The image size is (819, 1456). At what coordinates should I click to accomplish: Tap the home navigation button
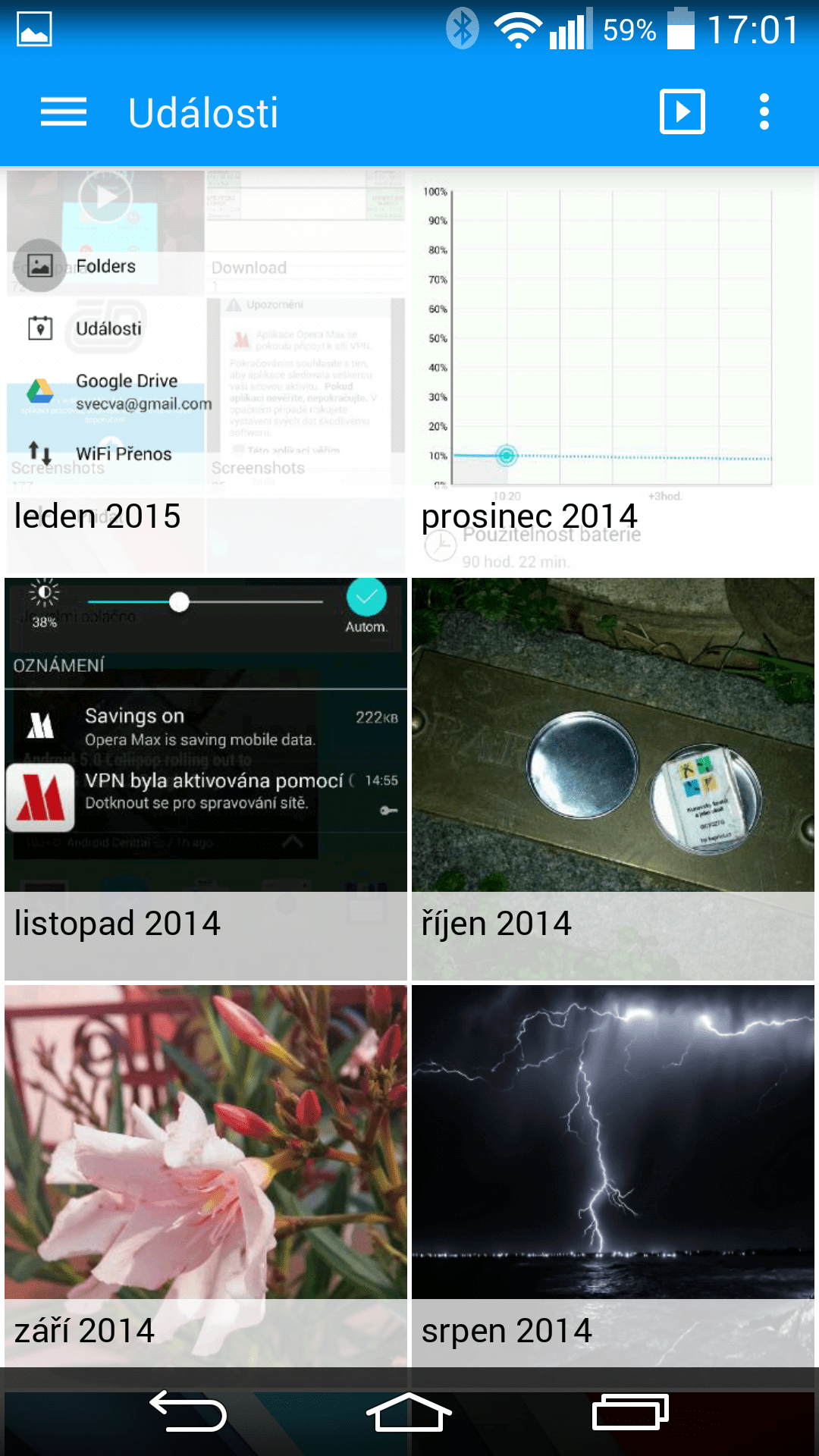409,1412
